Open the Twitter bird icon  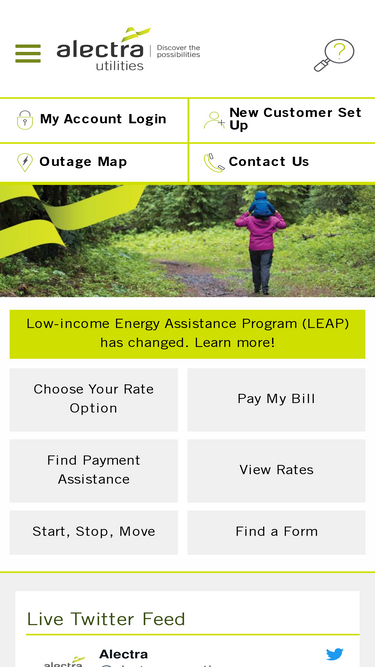pos(335,654)
